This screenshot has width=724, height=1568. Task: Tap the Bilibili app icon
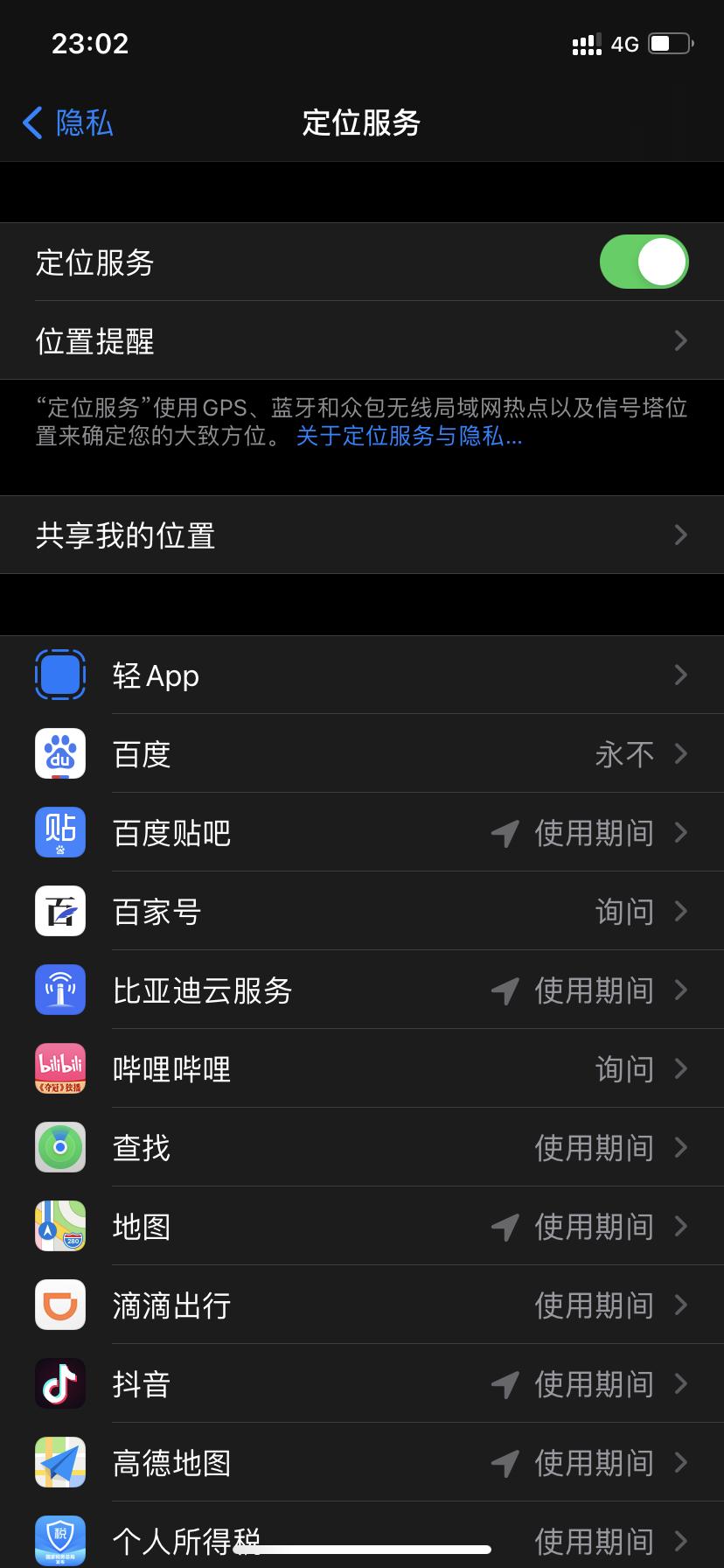point(59,1068)
